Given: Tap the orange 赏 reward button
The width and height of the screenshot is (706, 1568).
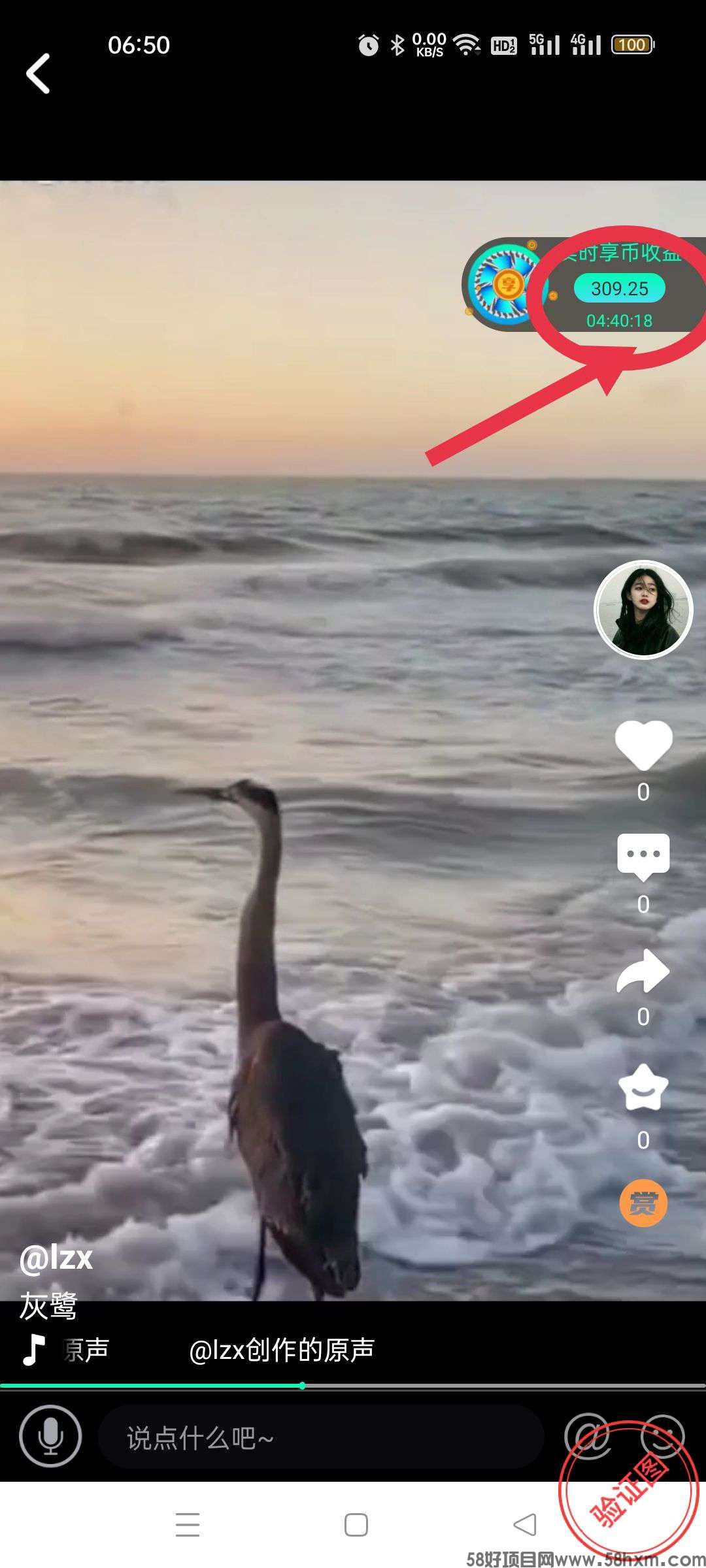Looking at the screenshot, I should pos(643,1203).
